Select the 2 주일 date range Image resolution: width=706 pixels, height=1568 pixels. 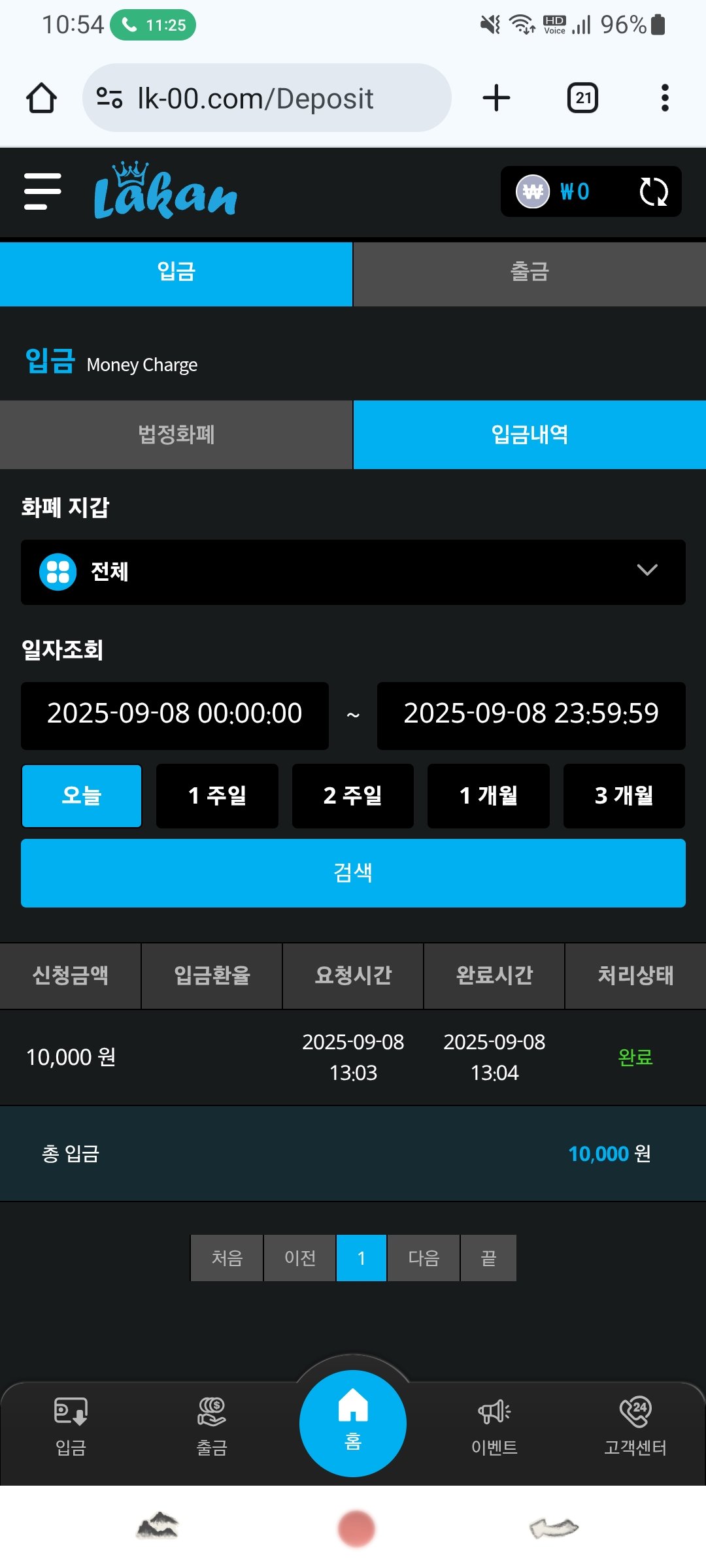[x=352, y=796]
